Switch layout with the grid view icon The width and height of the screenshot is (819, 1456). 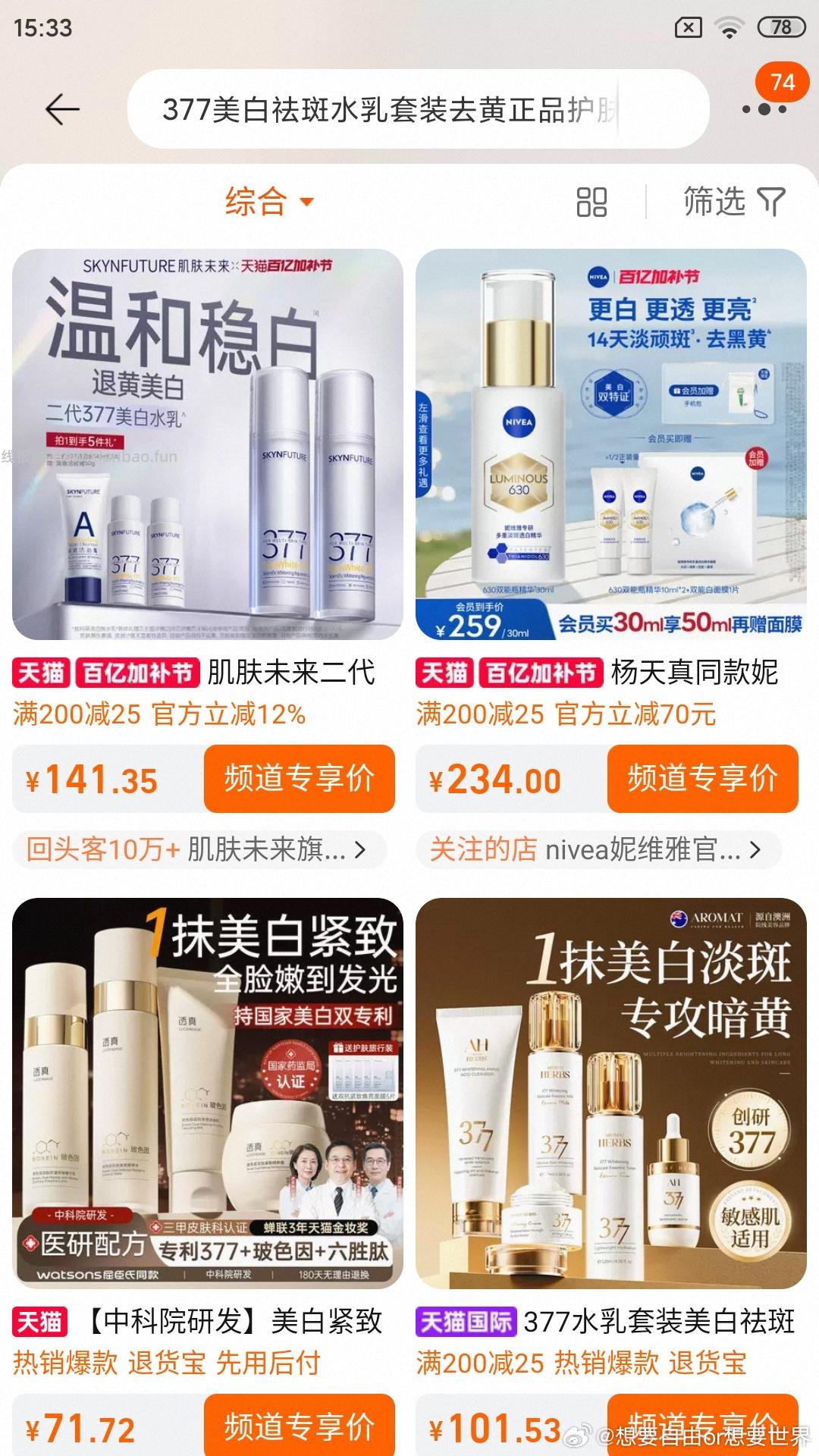(591, 202)
